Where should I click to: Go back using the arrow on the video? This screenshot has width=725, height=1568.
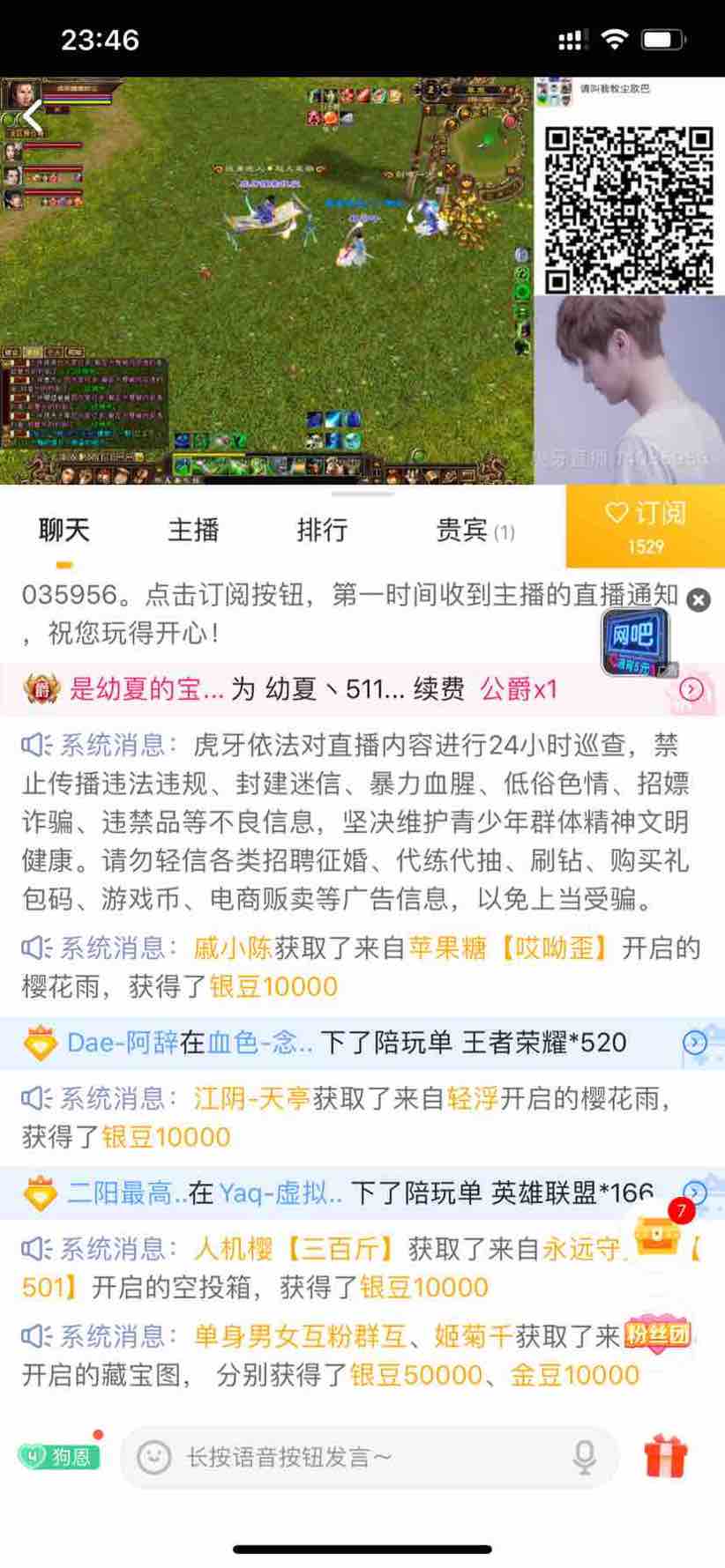click(x=33, y=115)
